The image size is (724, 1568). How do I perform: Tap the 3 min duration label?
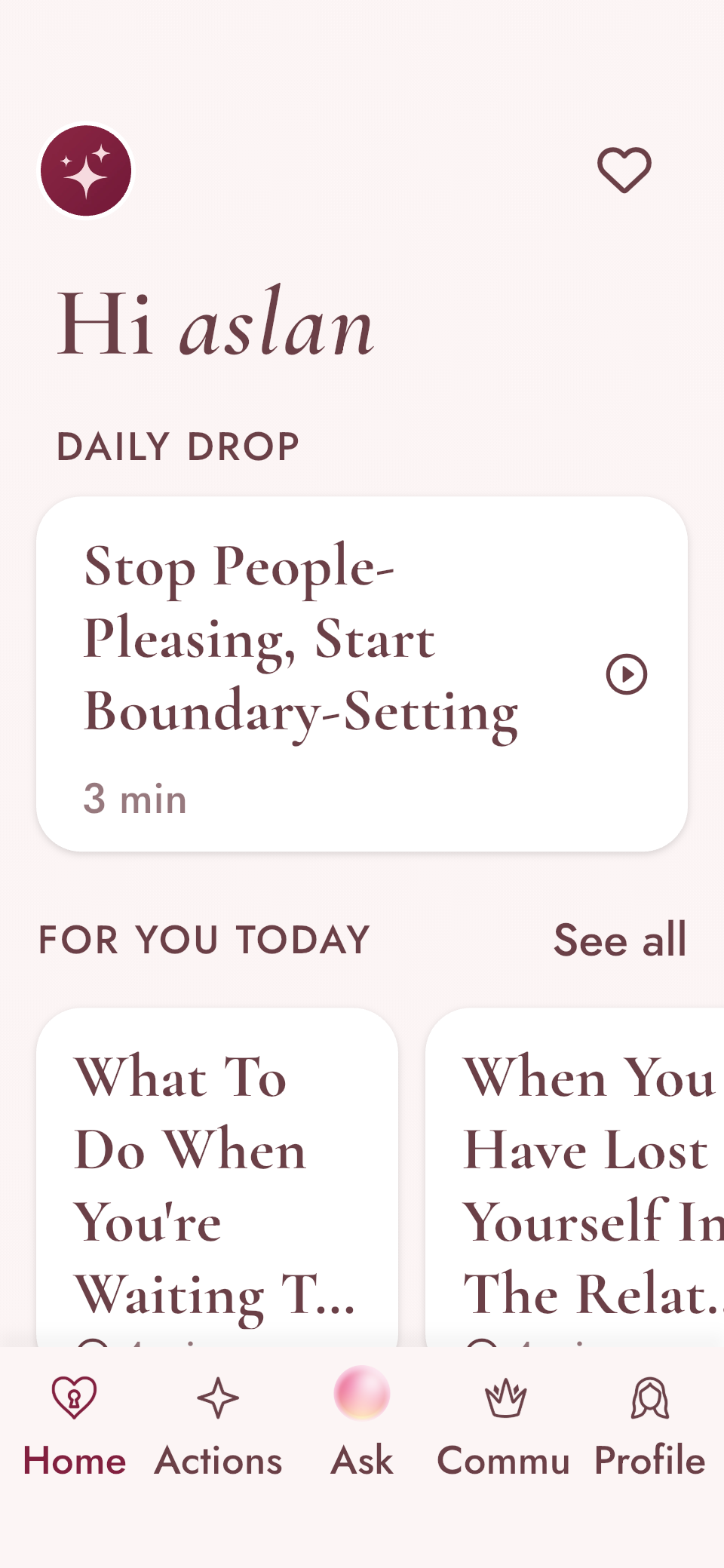[x=134, y=799]
